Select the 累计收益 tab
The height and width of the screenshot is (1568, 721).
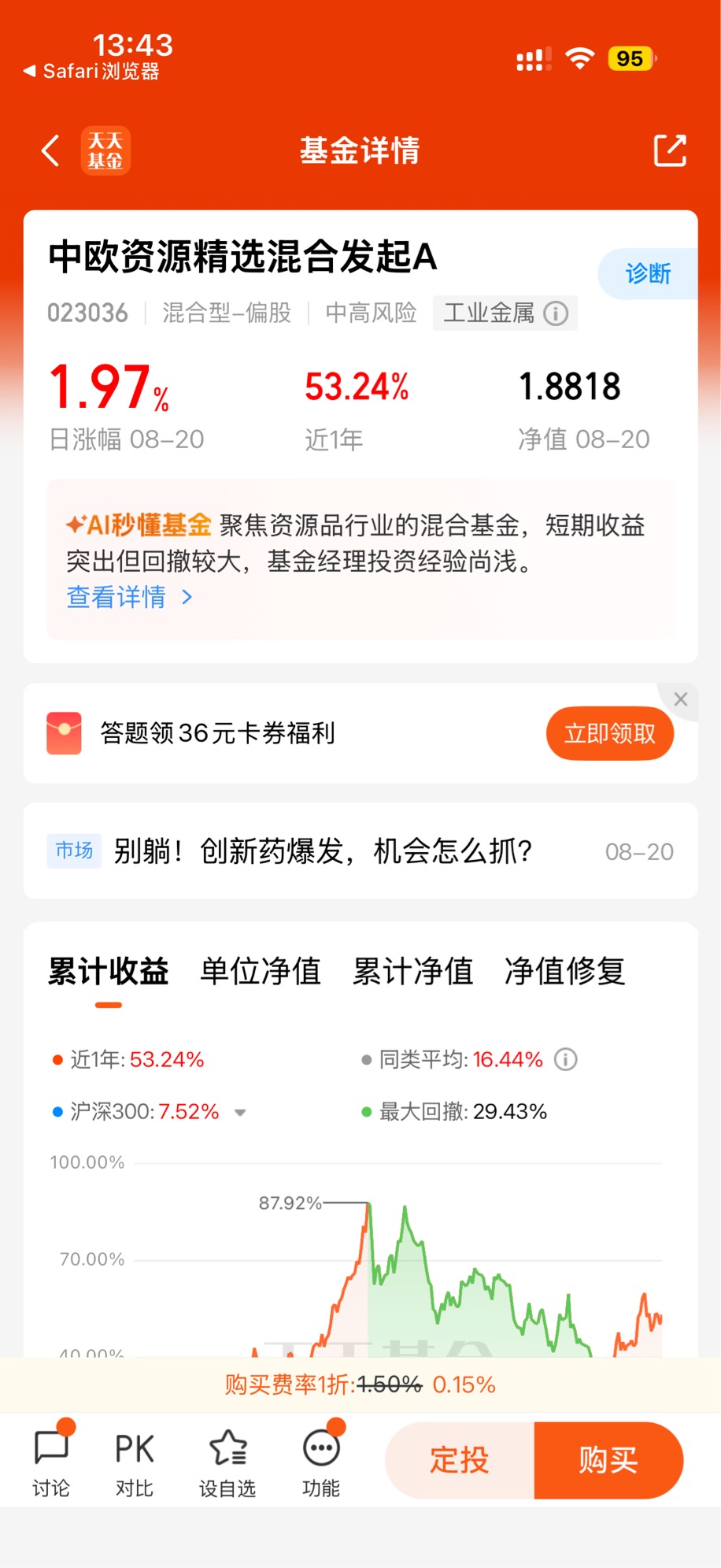tap(109, 971)
